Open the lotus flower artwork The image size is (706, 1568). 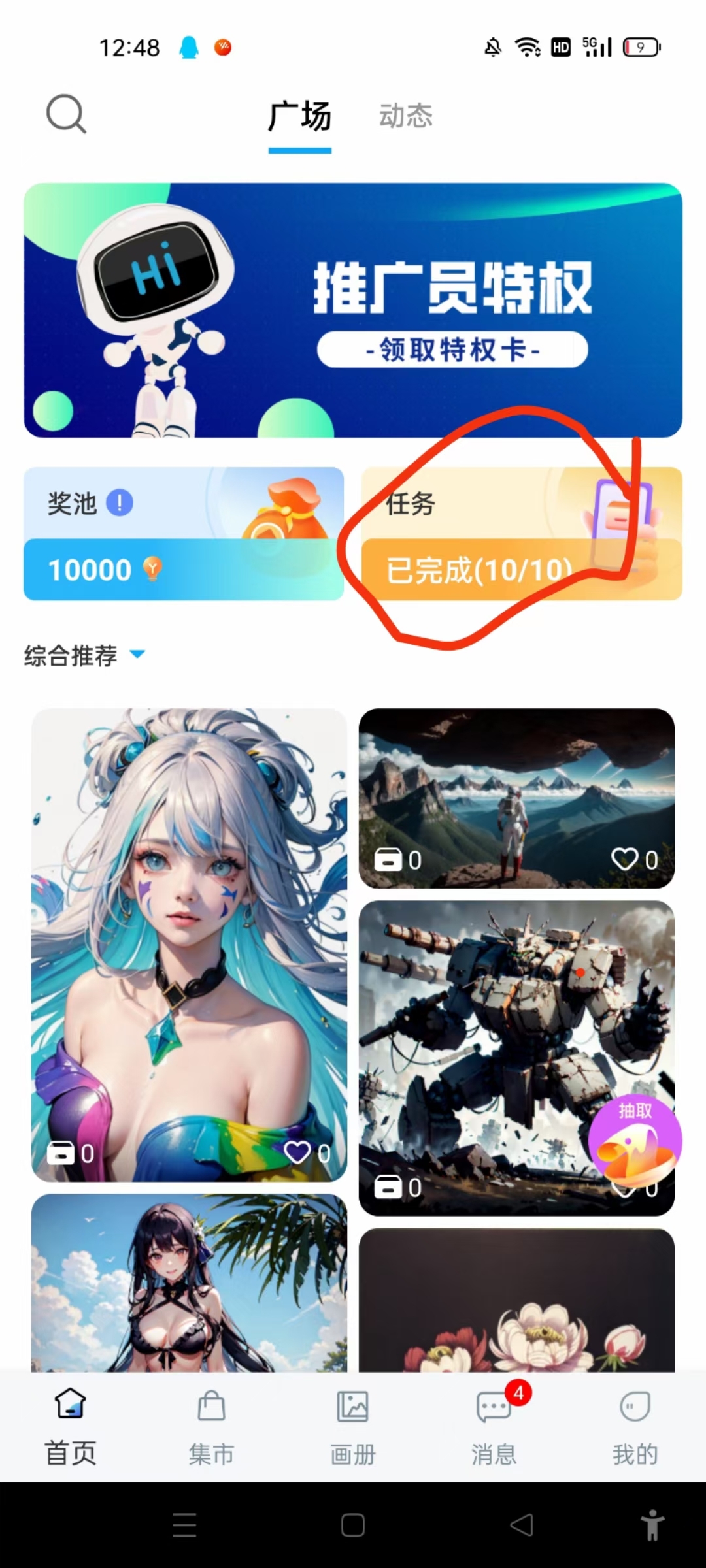516,1300
